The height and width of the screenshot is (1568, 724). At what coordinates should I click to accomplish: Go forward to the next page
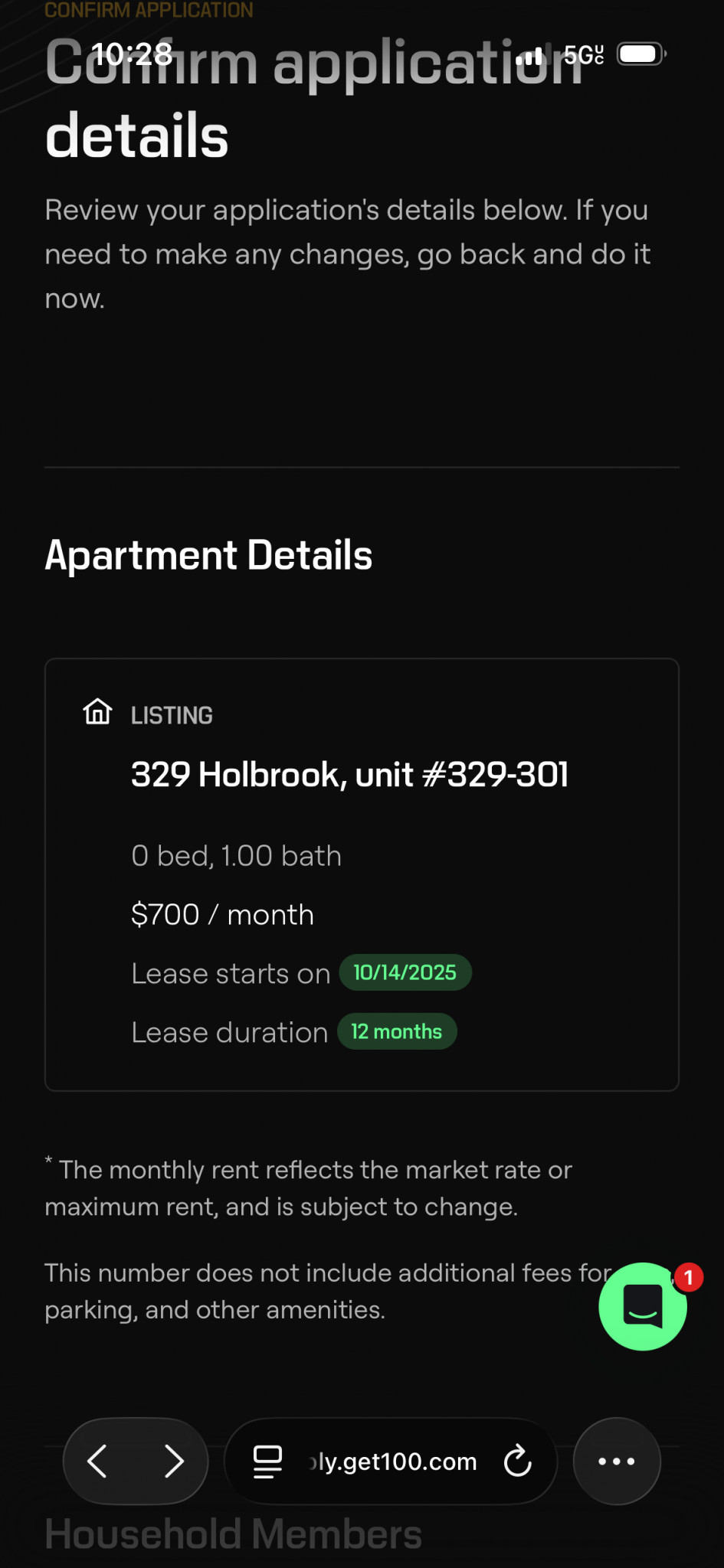(174, 1461)
